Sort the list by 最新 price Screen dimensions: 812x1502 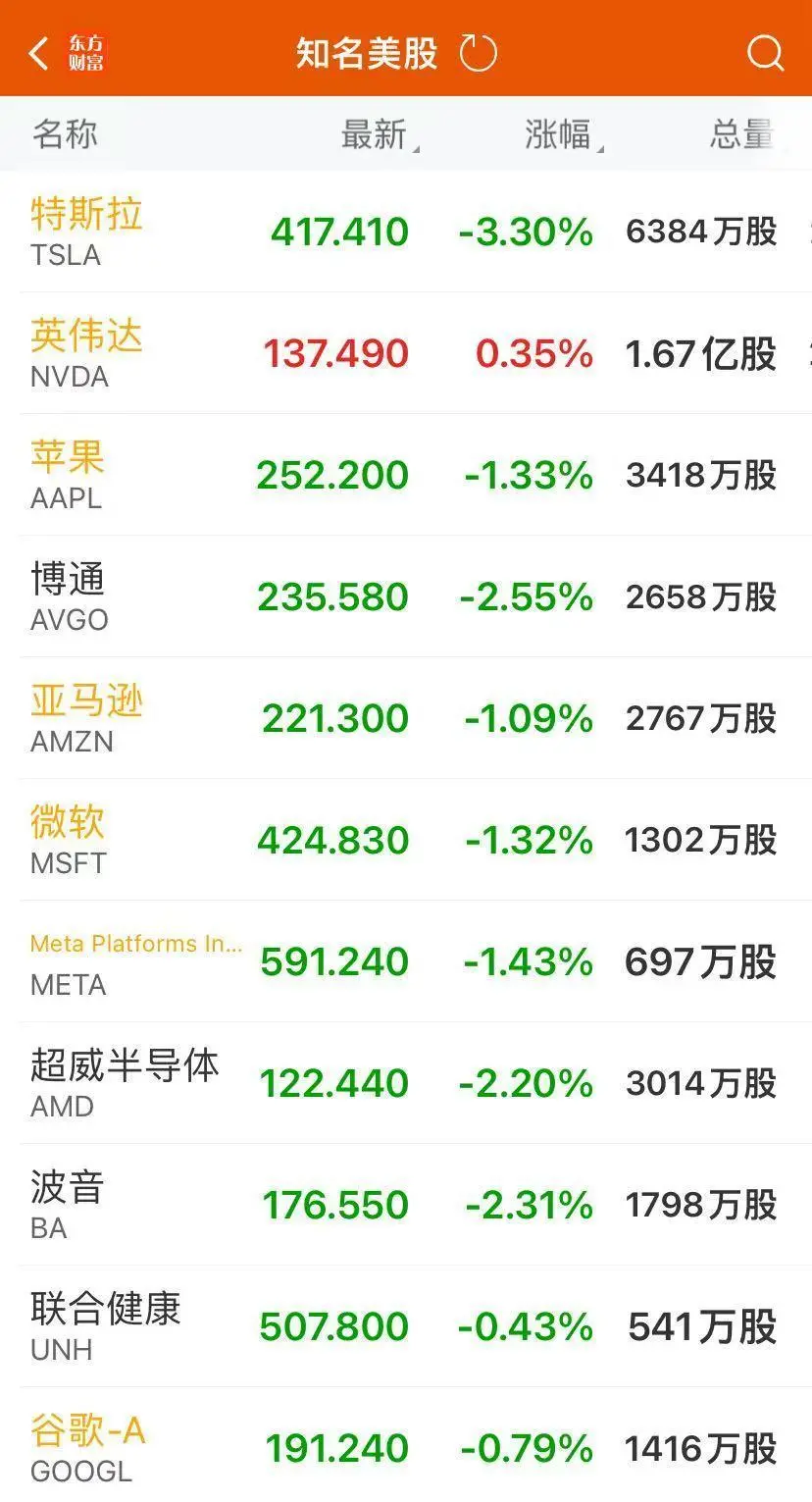tap(375, 134)
